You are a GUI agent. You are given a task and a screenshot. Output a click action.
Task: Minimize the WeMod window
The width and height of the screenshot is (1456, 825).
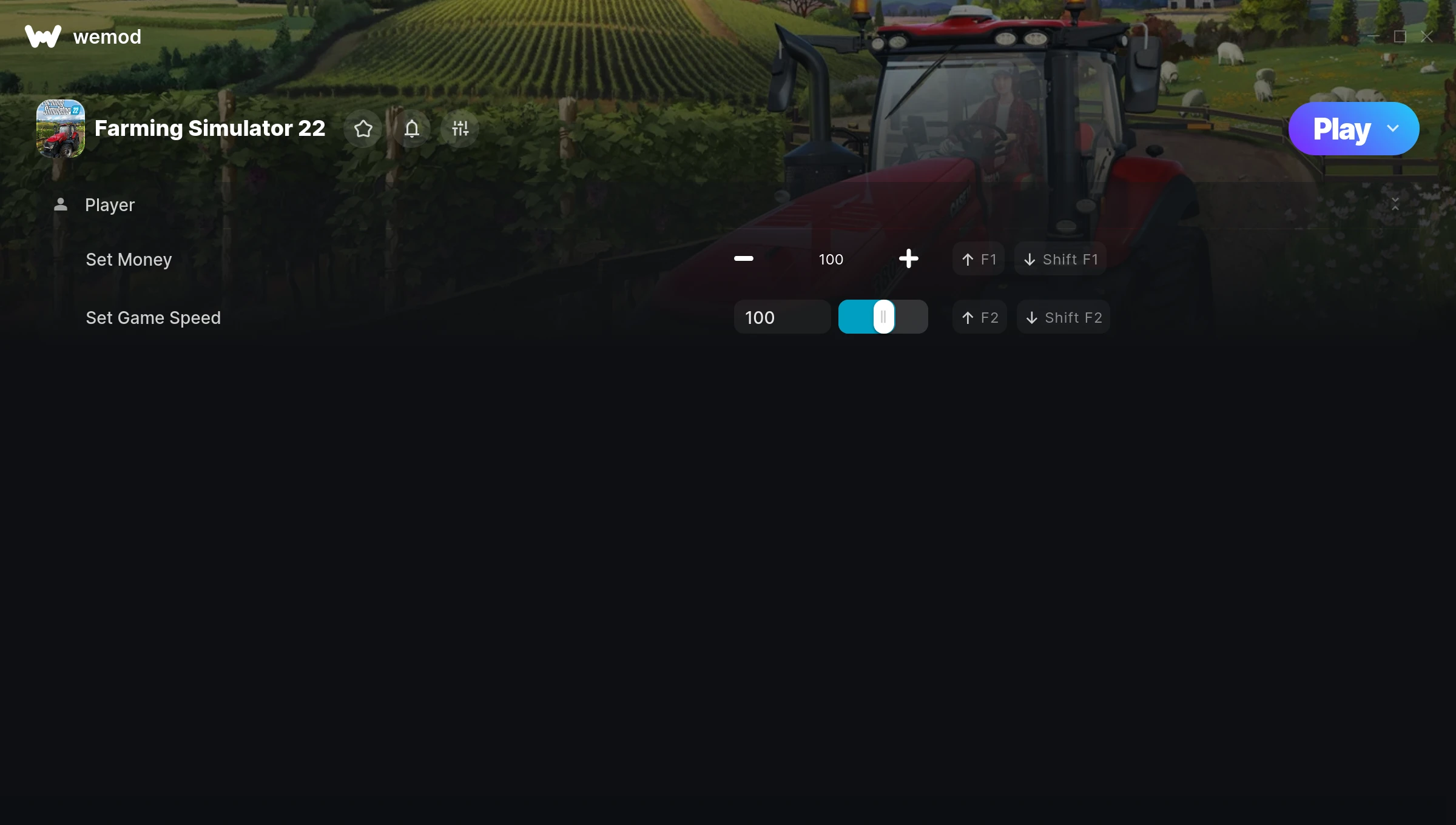coord(1373,37)
